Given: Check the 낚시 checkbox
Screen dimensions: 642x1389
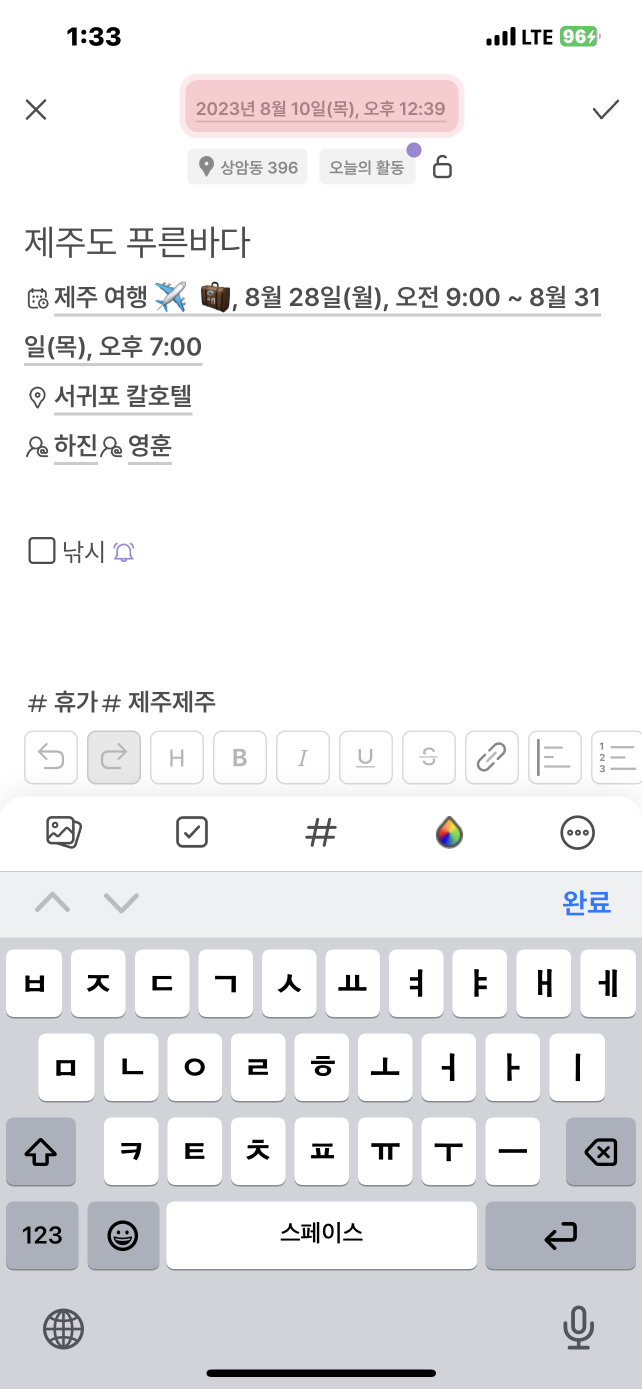Looking at the screenshot, I should pyautogui.click(x=41, y=551).
